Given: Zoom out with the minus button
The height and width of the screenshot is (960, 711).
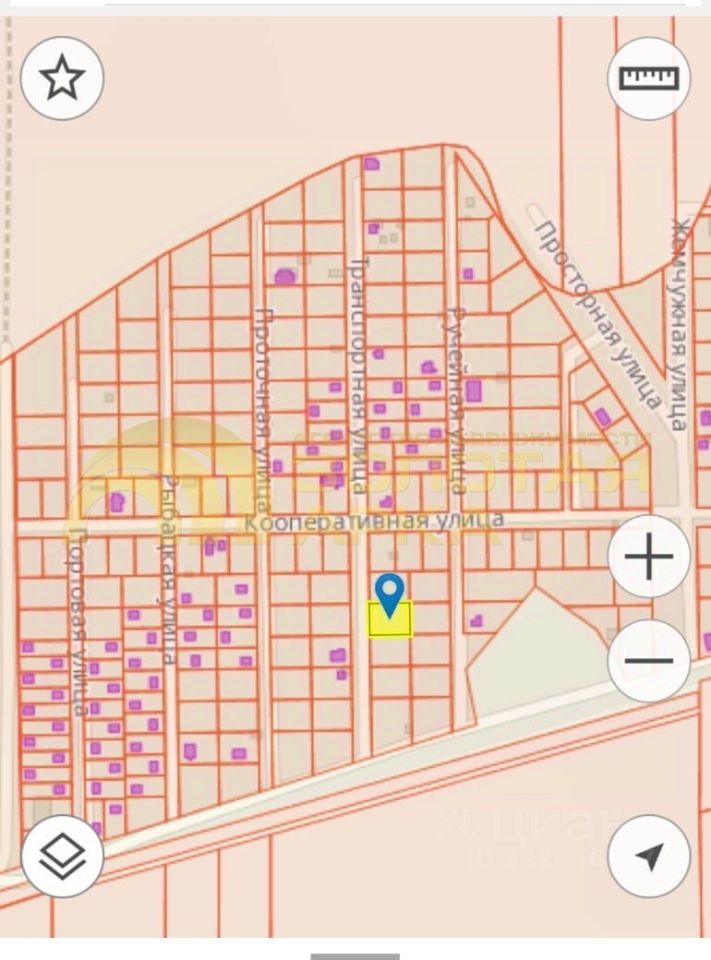Looking at the screenshot, I should pos(649,660).
